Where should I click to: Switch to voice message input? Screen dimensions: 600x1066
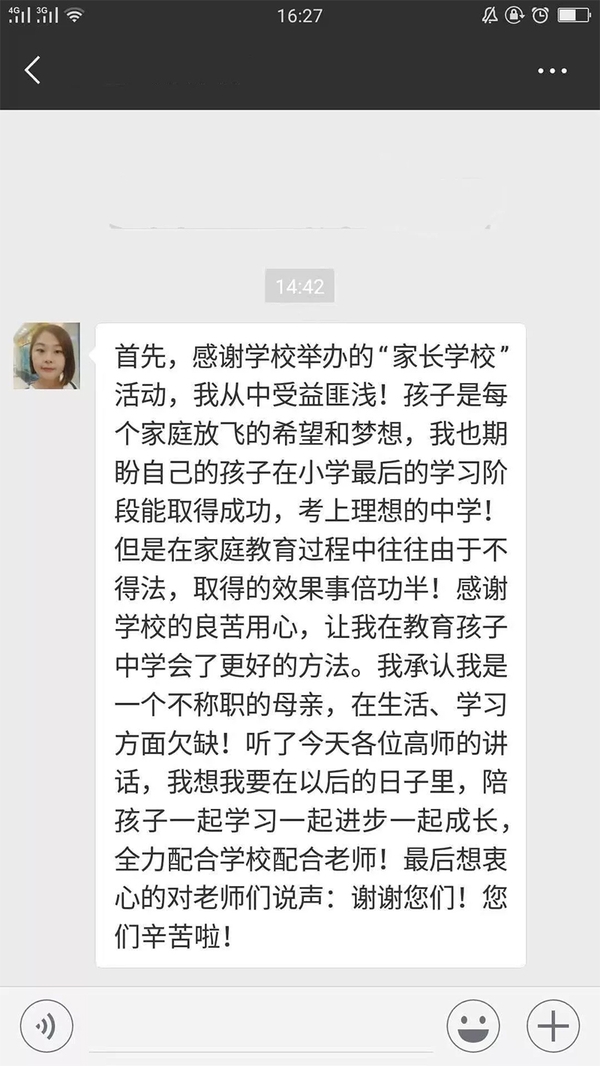coord(46,1026)
